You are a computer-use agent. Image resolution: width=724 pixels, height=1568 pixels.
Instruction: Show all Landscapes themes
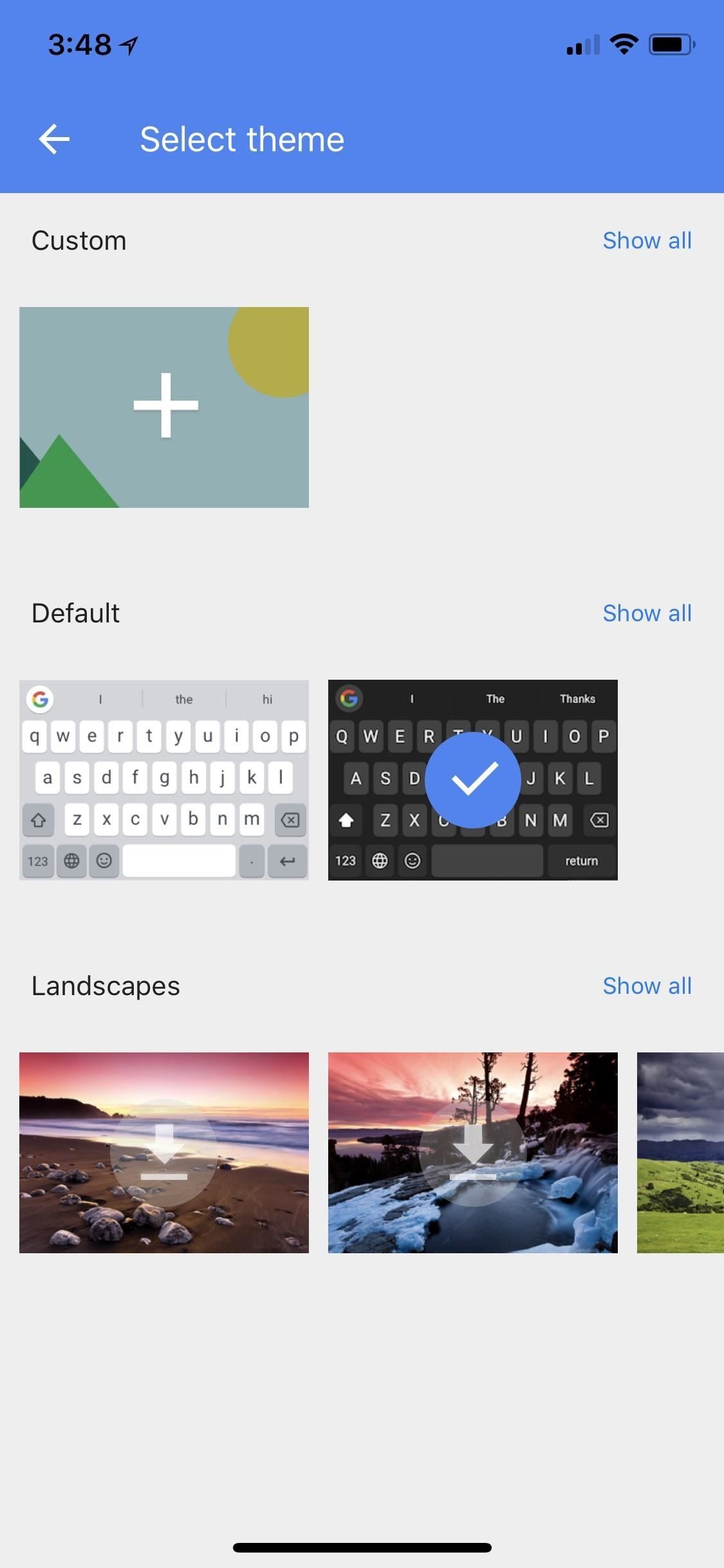click(647, 985)
